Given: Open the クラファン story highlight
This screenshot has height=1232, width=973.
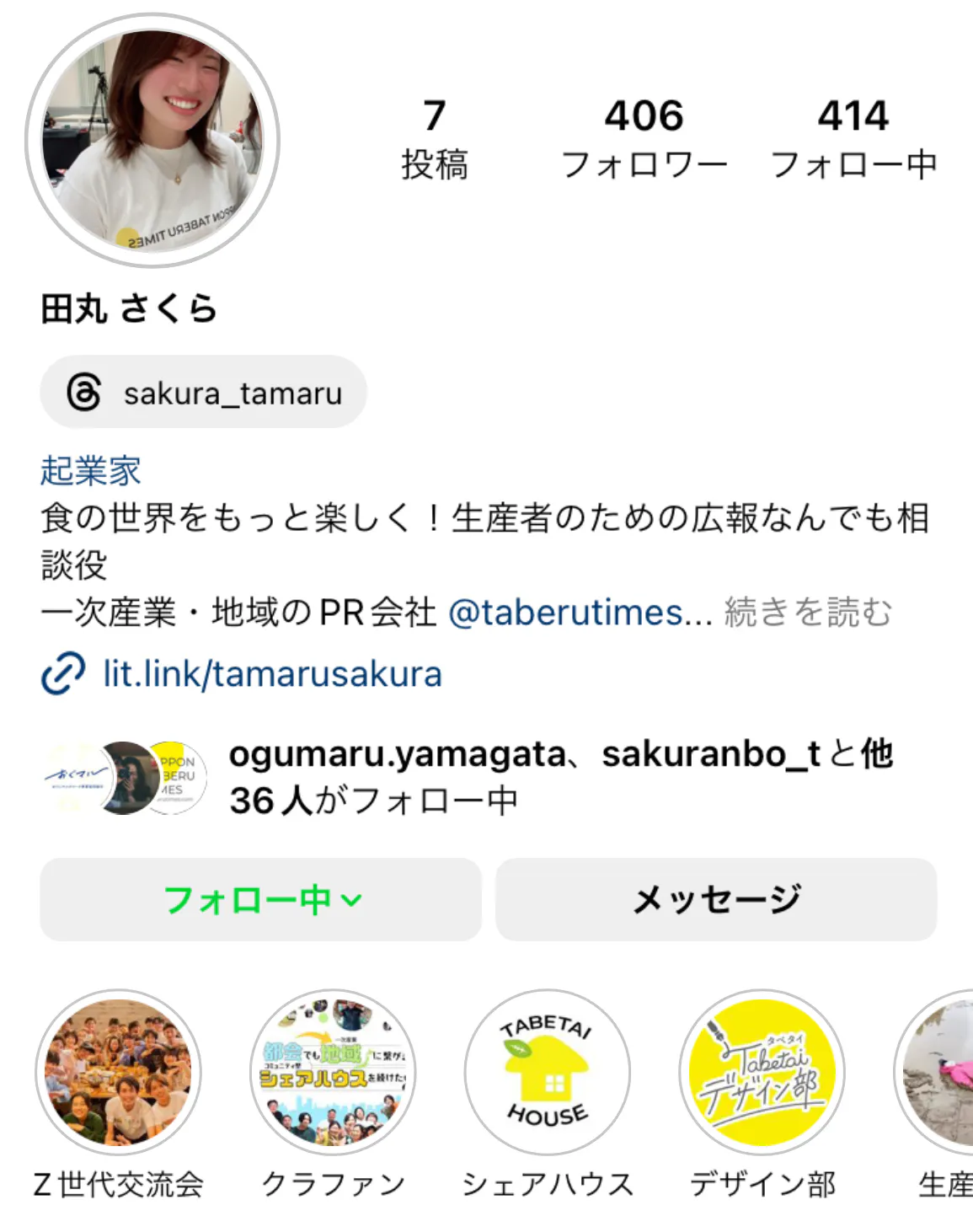Looking at the screenshot, I should 334,1072.
